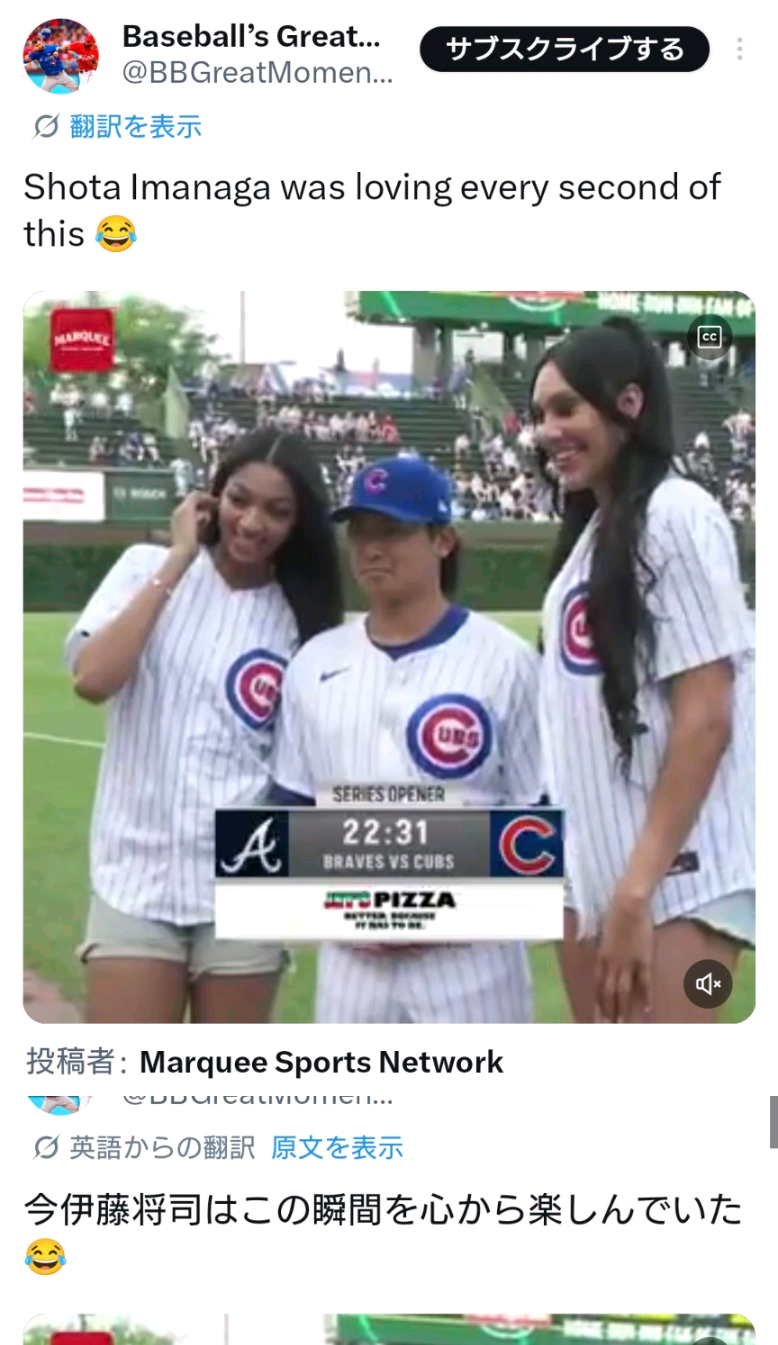778x1345 pixels.
Task: Unmute the video sound
Action: (708, 984)
